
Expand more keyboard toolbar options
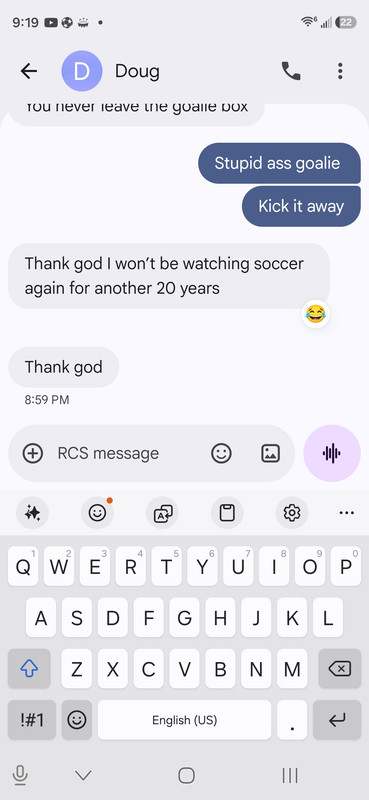coord(347,512)
